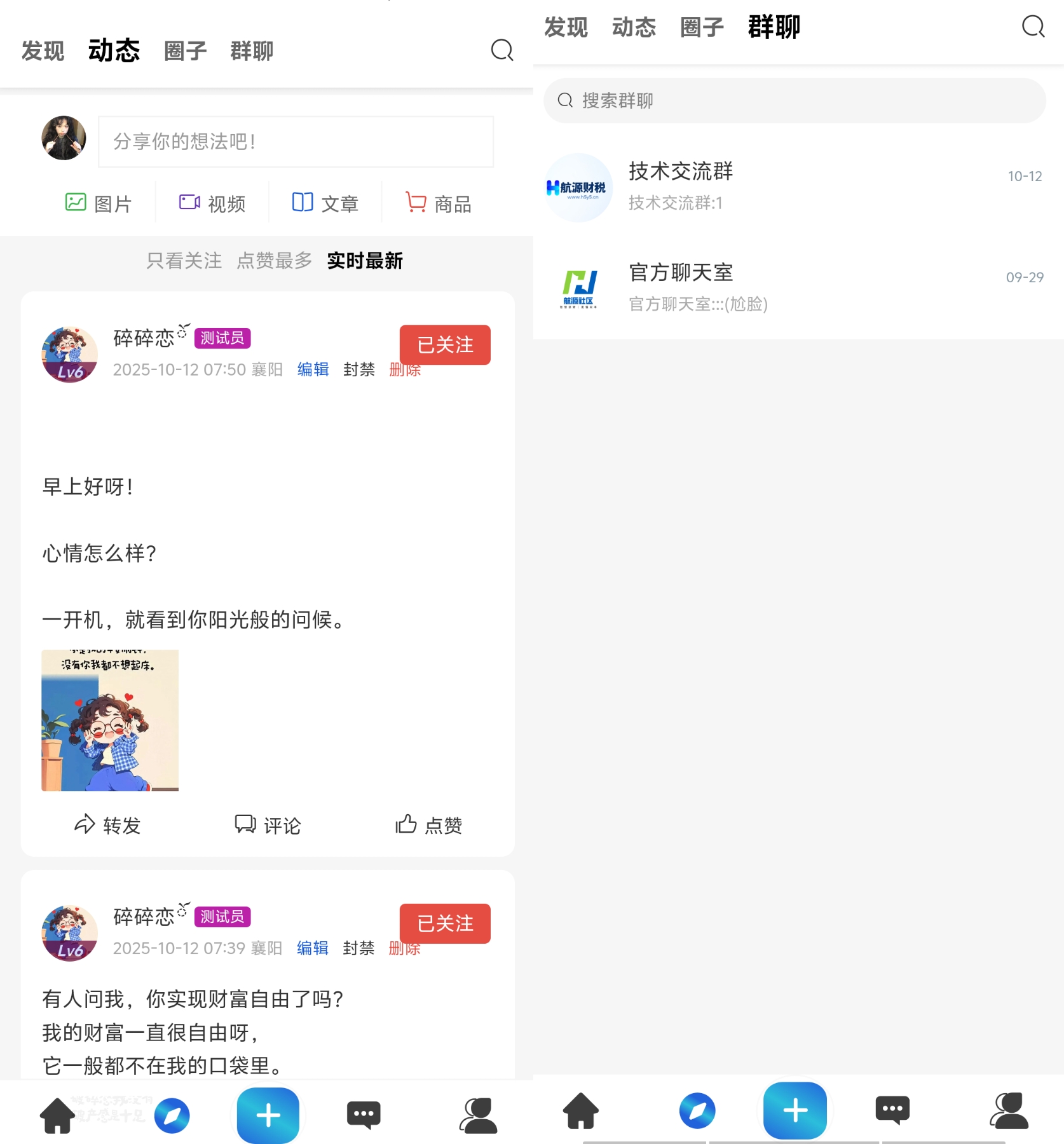
Task: Tap the 搜索群聊 search field
Action: coord(795,100)
